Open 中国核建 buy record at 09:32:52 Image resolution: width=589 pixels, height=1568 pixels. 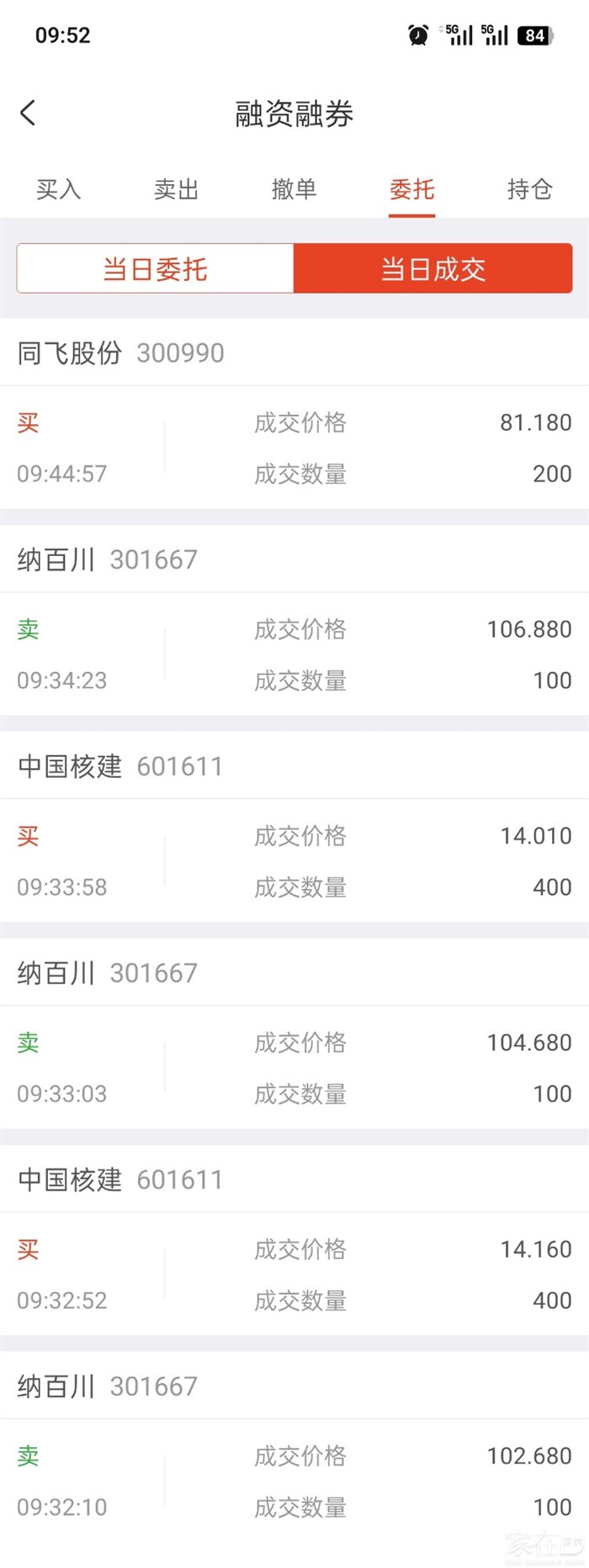click(x=294, y=1241)
